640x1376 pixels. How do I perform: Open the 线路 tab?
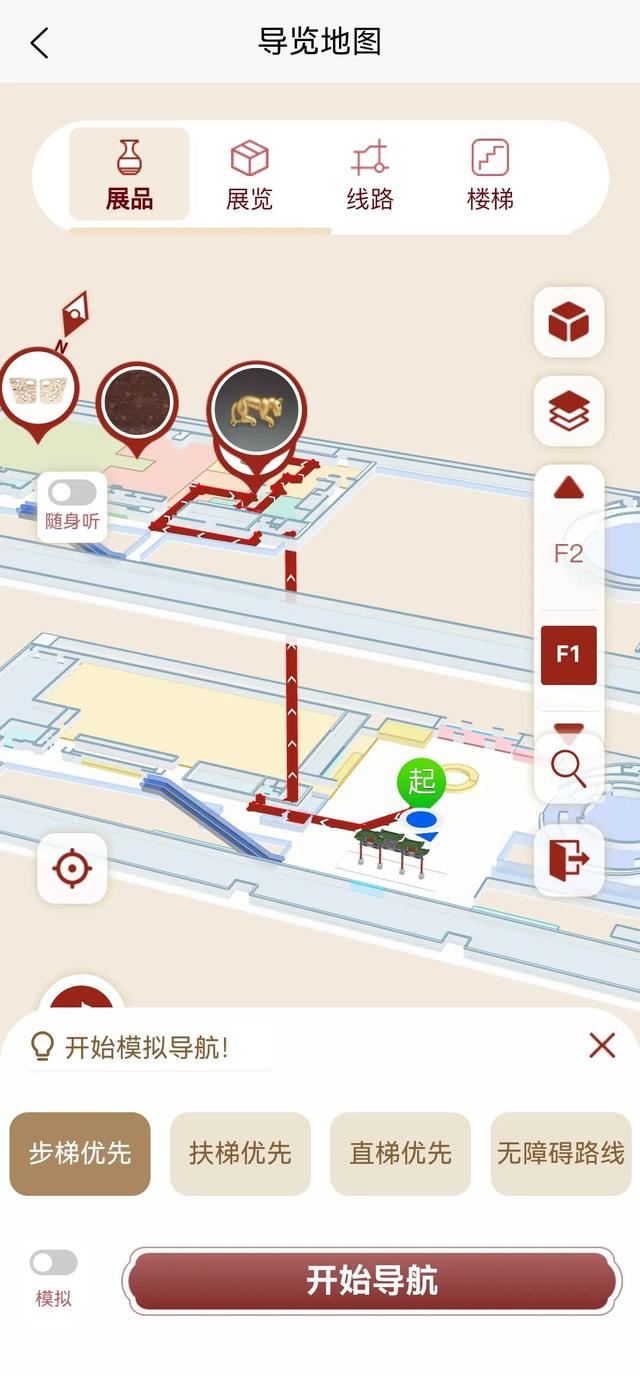pos(369,175)
